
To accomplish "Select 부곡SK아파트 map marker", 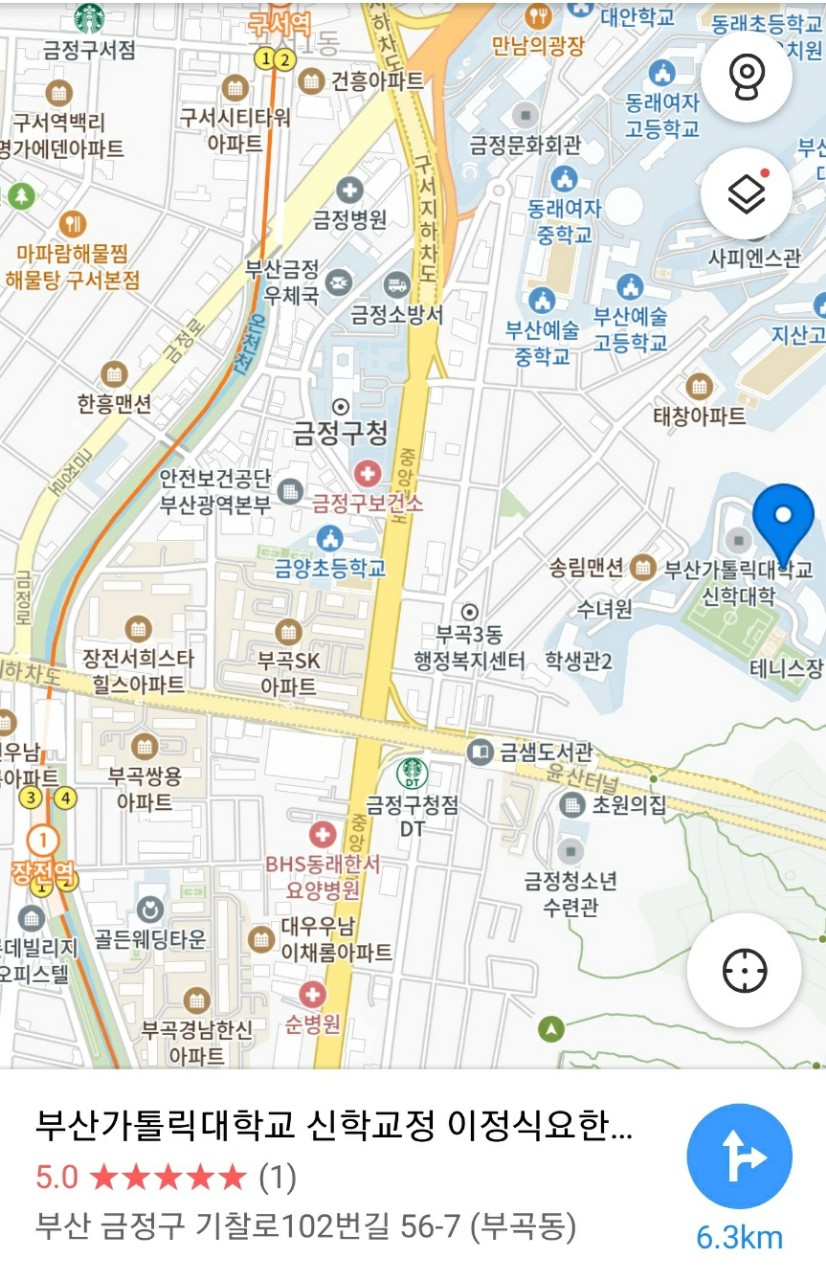I will click(288, 631).
